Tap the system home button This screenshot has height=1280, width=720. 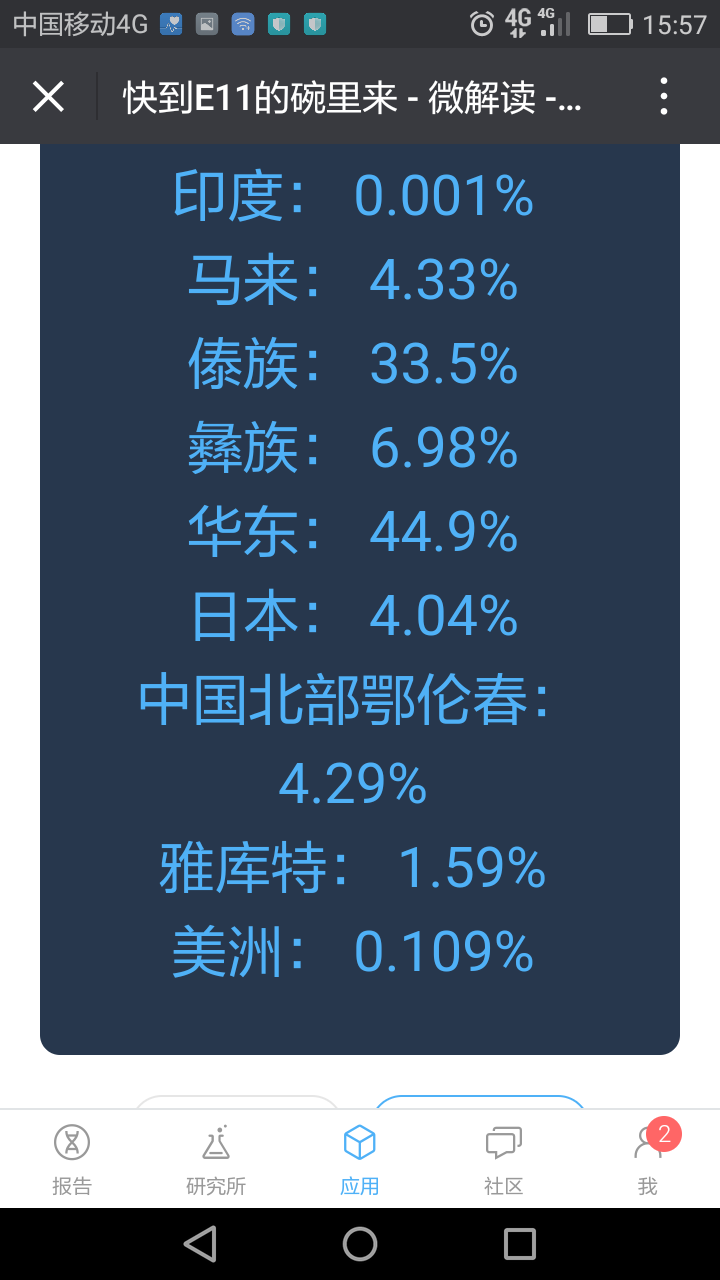[x=360, y=1244]
